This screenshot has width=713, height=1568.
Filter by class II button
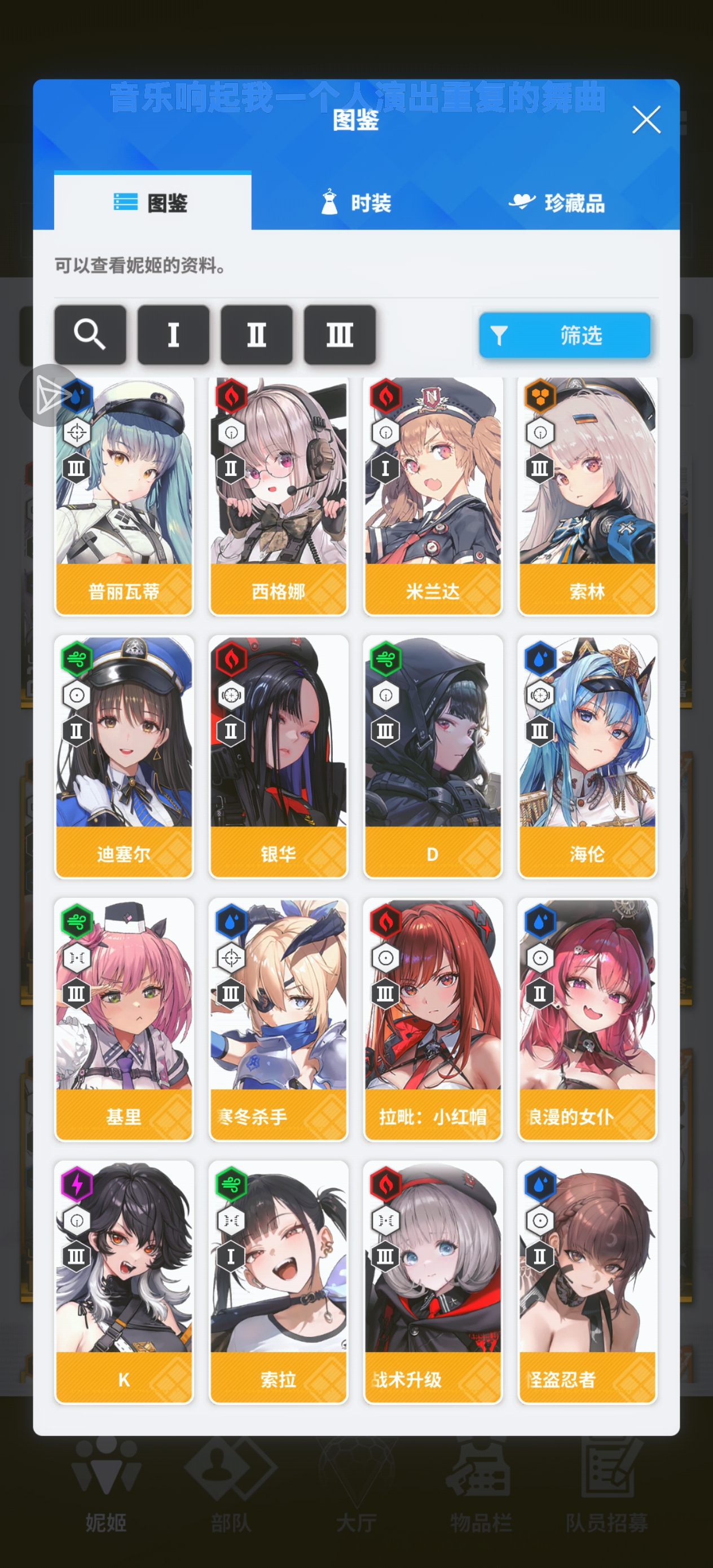tap(256, 335)
